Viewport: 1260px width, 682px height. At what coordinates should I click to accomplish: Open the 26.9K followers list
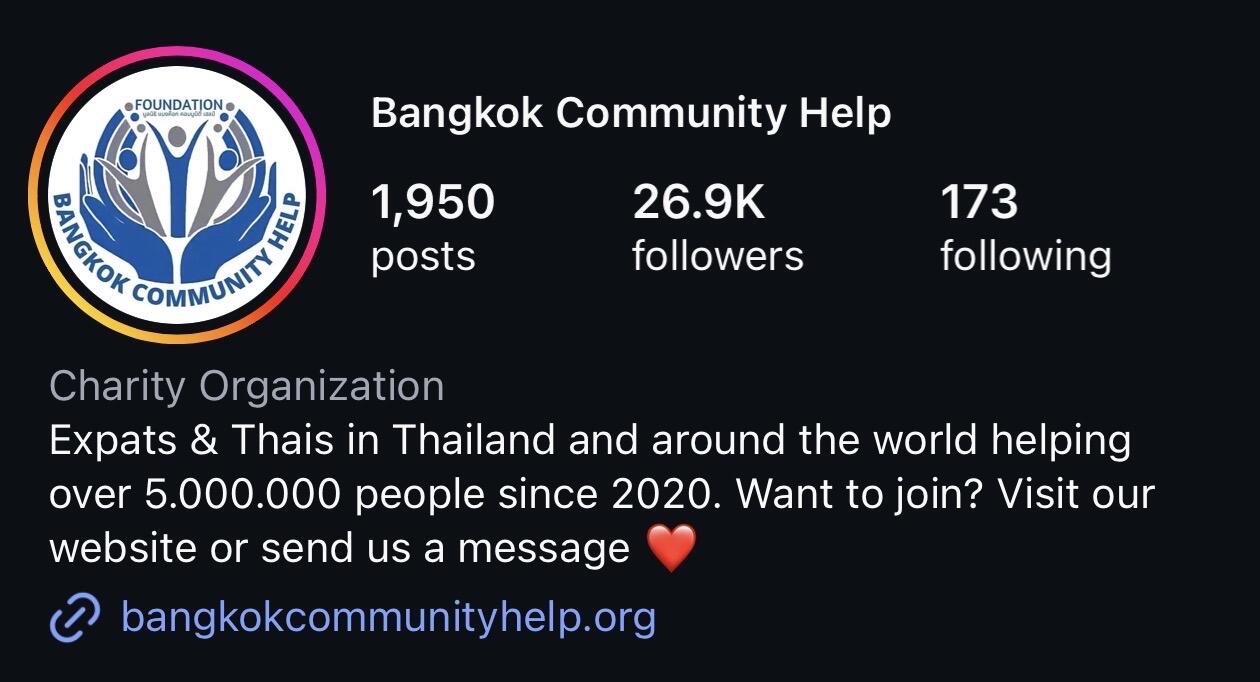pos(718,228)
